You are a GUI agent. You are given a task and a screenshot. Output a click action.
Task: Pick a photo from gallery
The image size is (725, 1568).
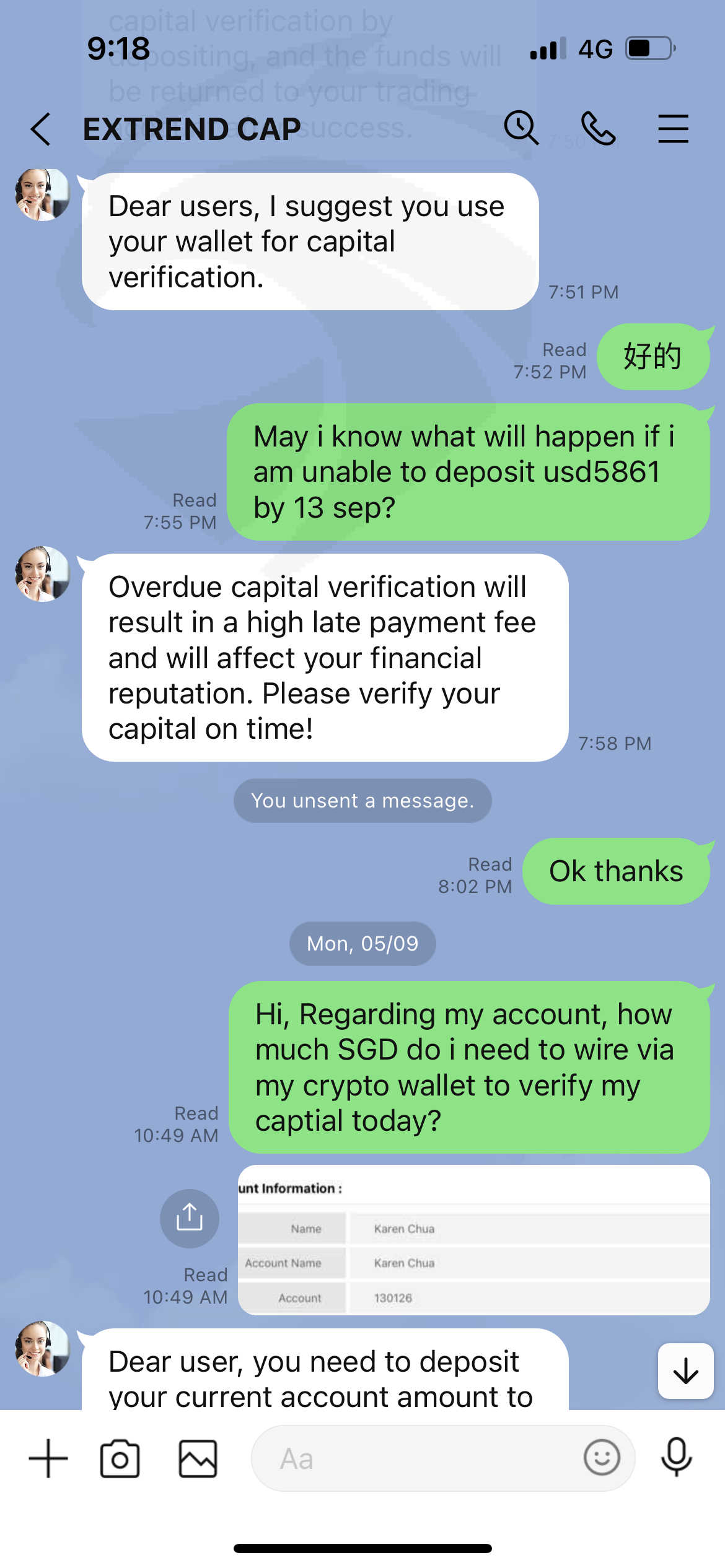[x=198, y=1458]
